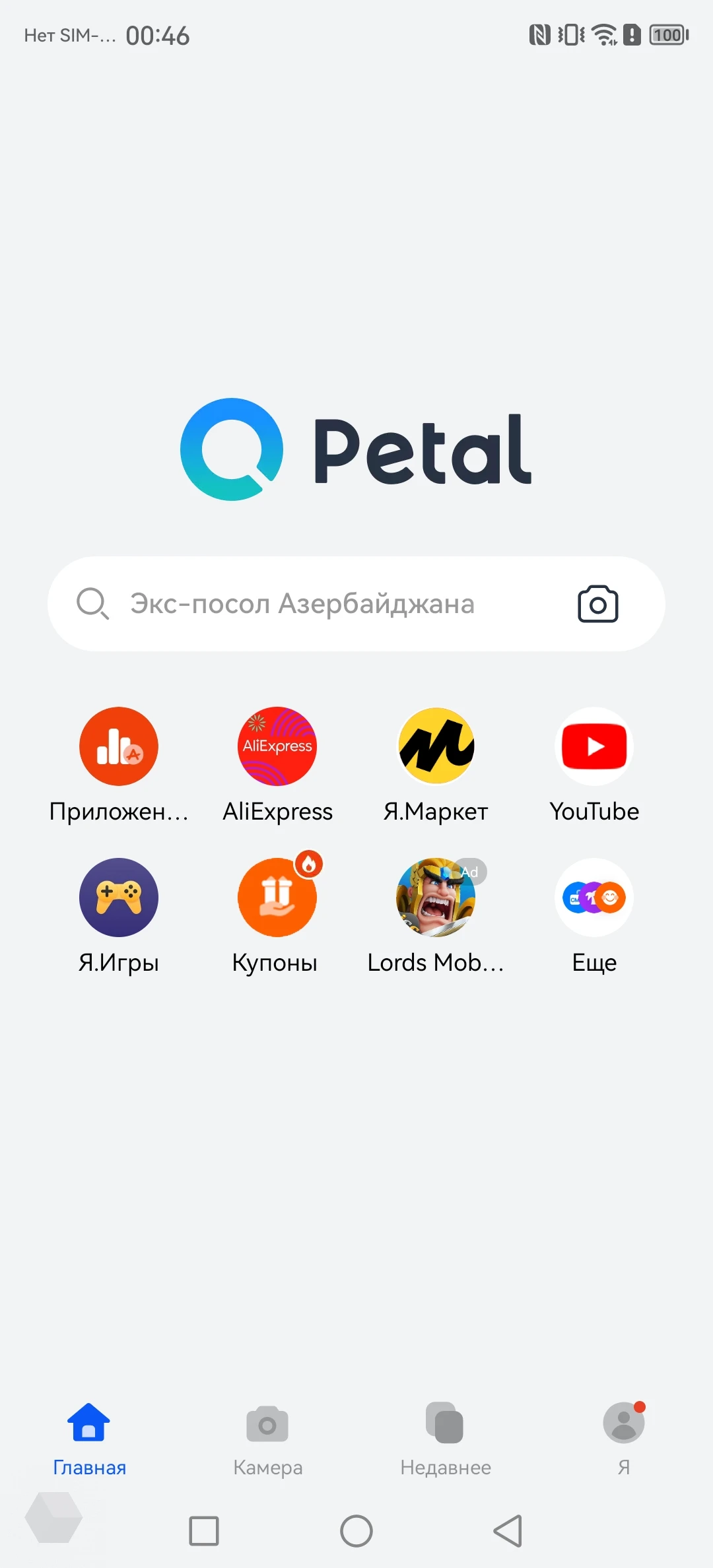Switch to the Главная tab
The width and height of the screenshot is (713, 1568).
pos(89,1439)
